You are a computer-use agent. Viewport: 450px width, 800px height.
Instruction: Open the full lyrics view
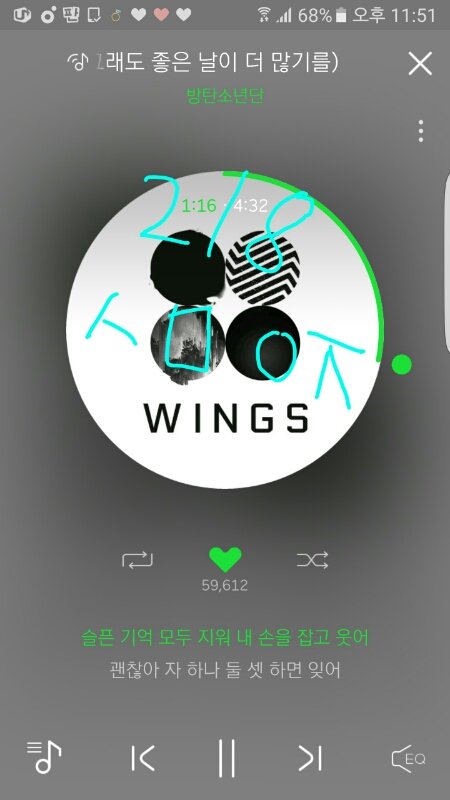point(225,653)
